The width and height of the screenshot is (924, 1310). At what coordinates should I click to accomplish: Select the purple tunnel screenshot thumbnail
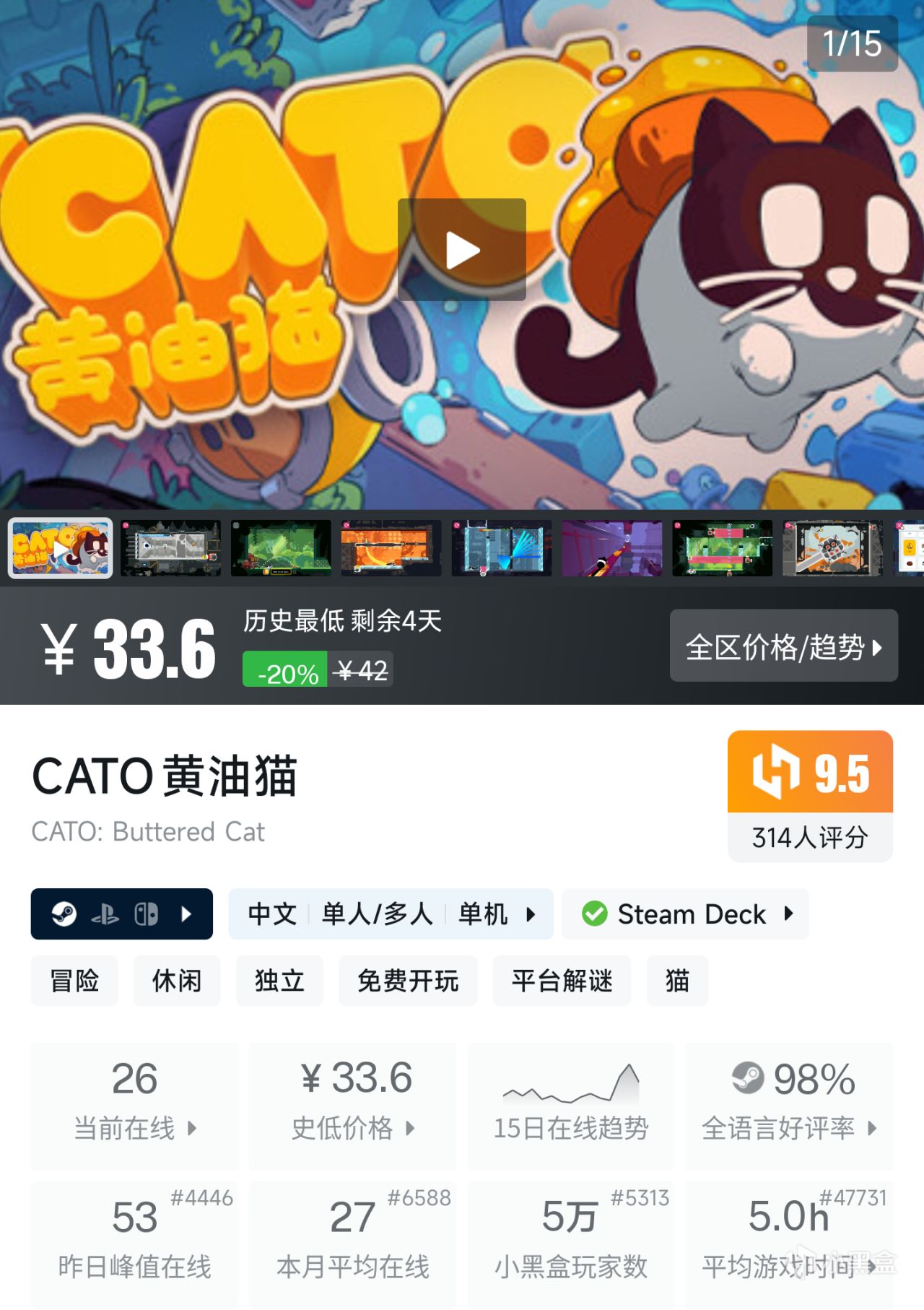tap(611, 548)
